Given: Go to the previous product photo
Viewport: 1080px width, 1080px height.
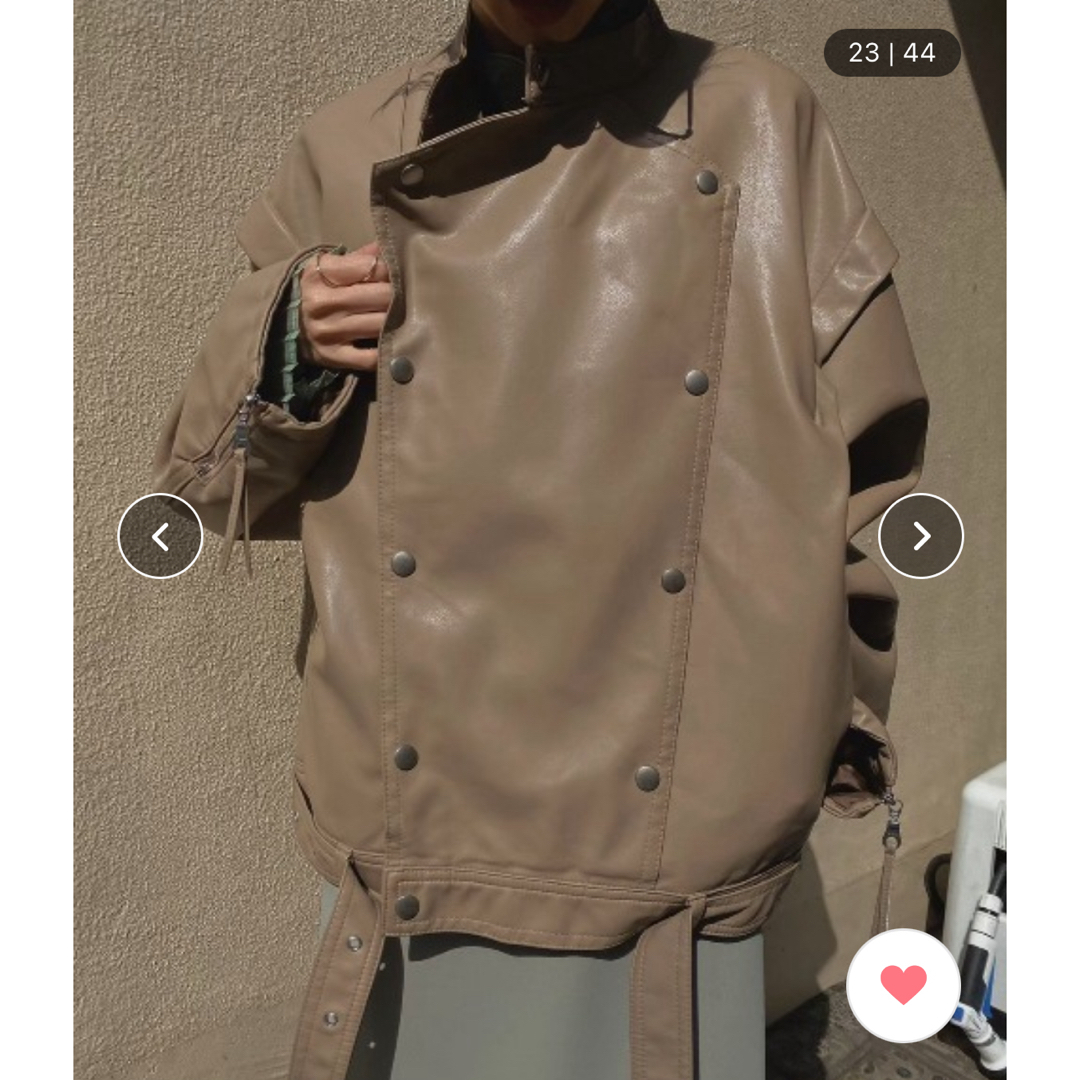Looking at the screenshot, I should [160, 536].
